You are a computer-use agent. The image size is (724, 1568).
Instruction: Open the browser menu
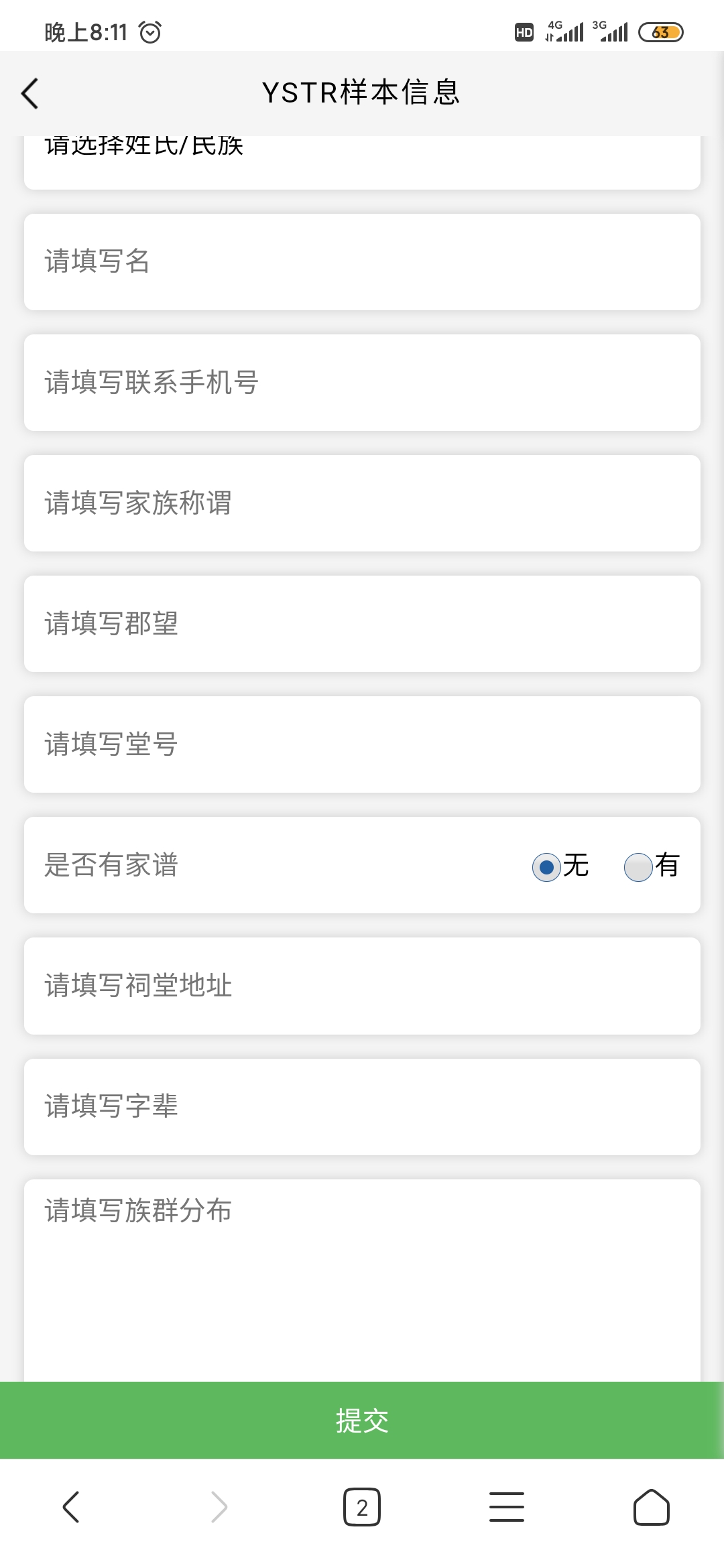point(507,1507)
